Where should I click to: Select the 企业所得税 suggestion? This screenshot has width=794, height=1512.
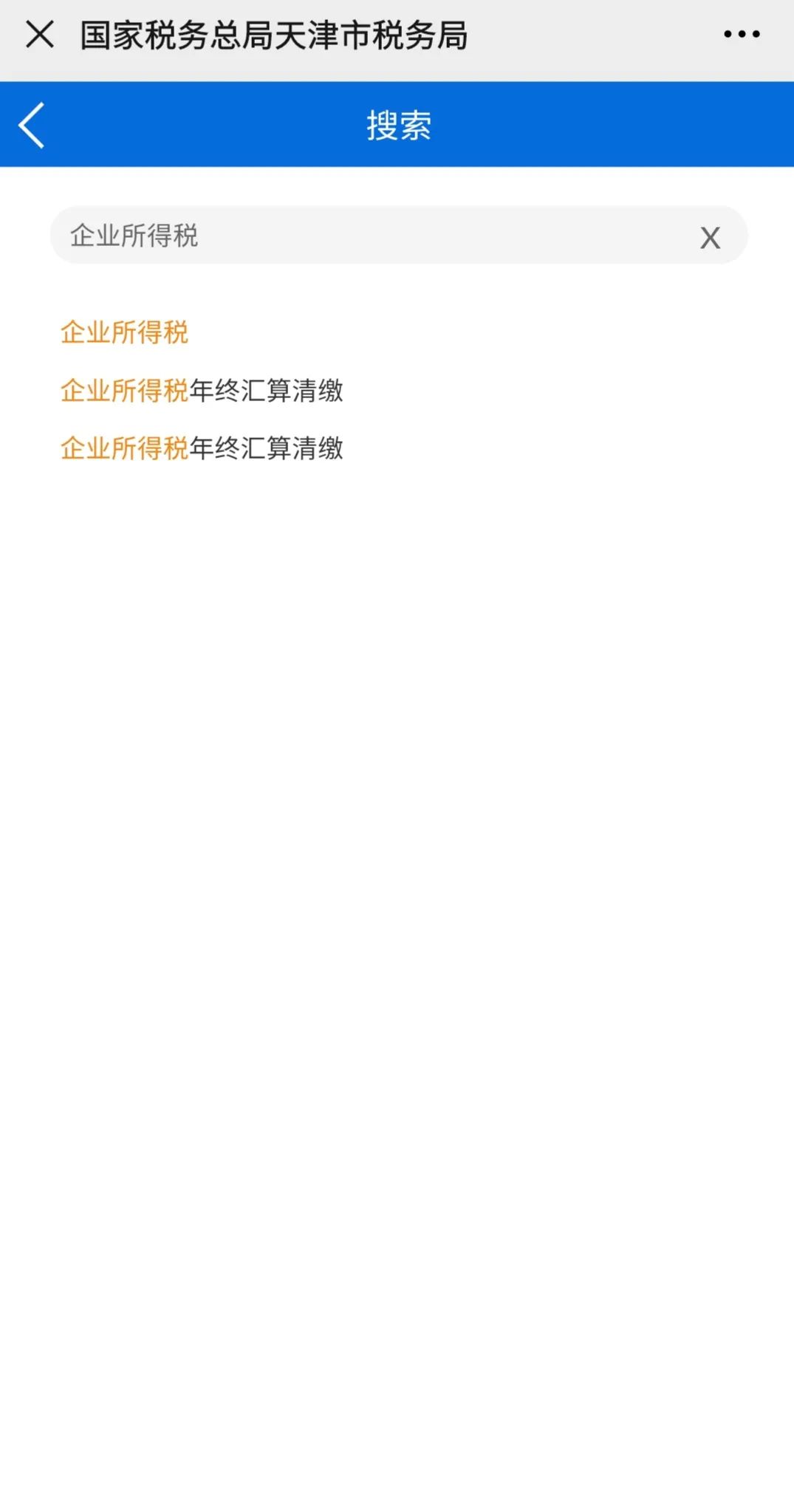124,332
